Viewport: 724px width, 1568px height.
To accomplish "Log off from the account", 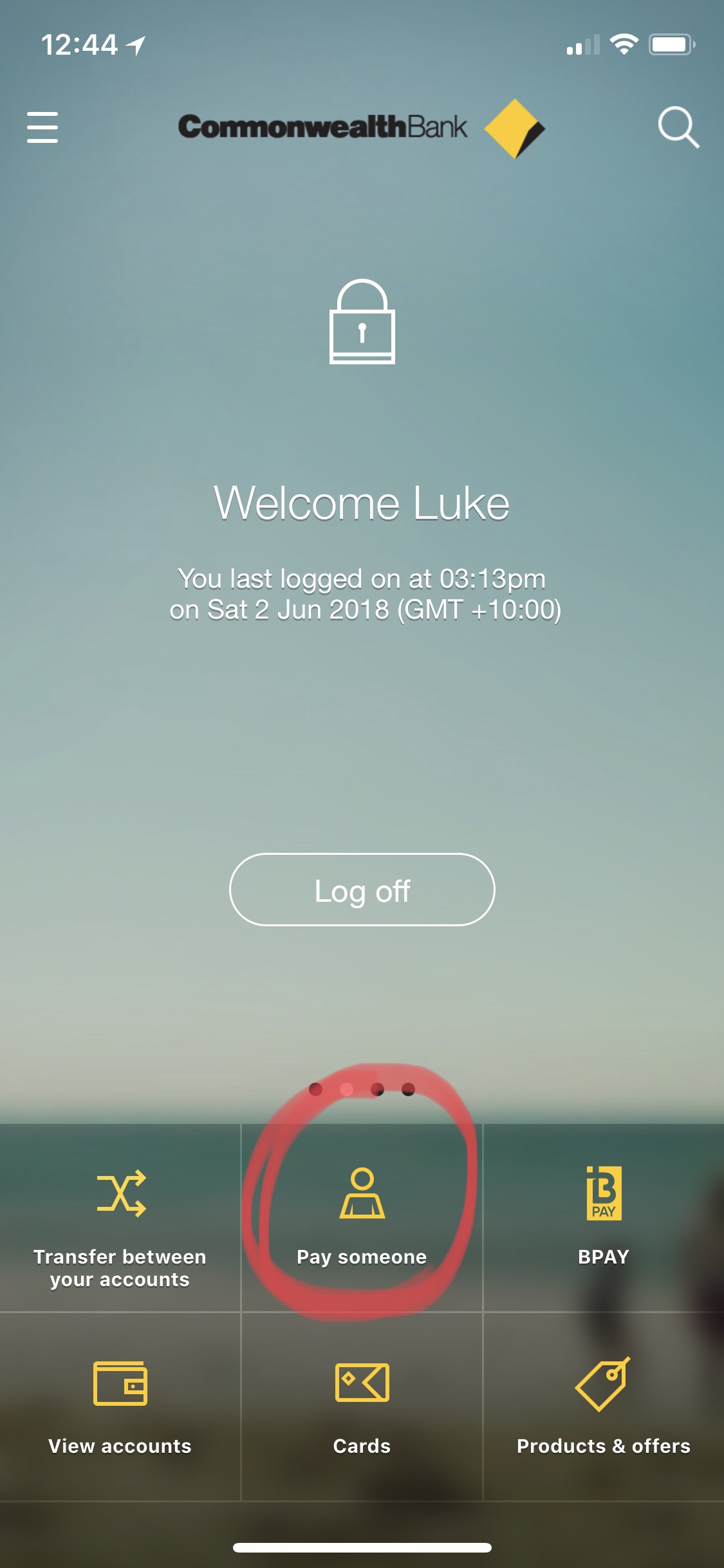I will pyautogui.click(x=362, y=890).
